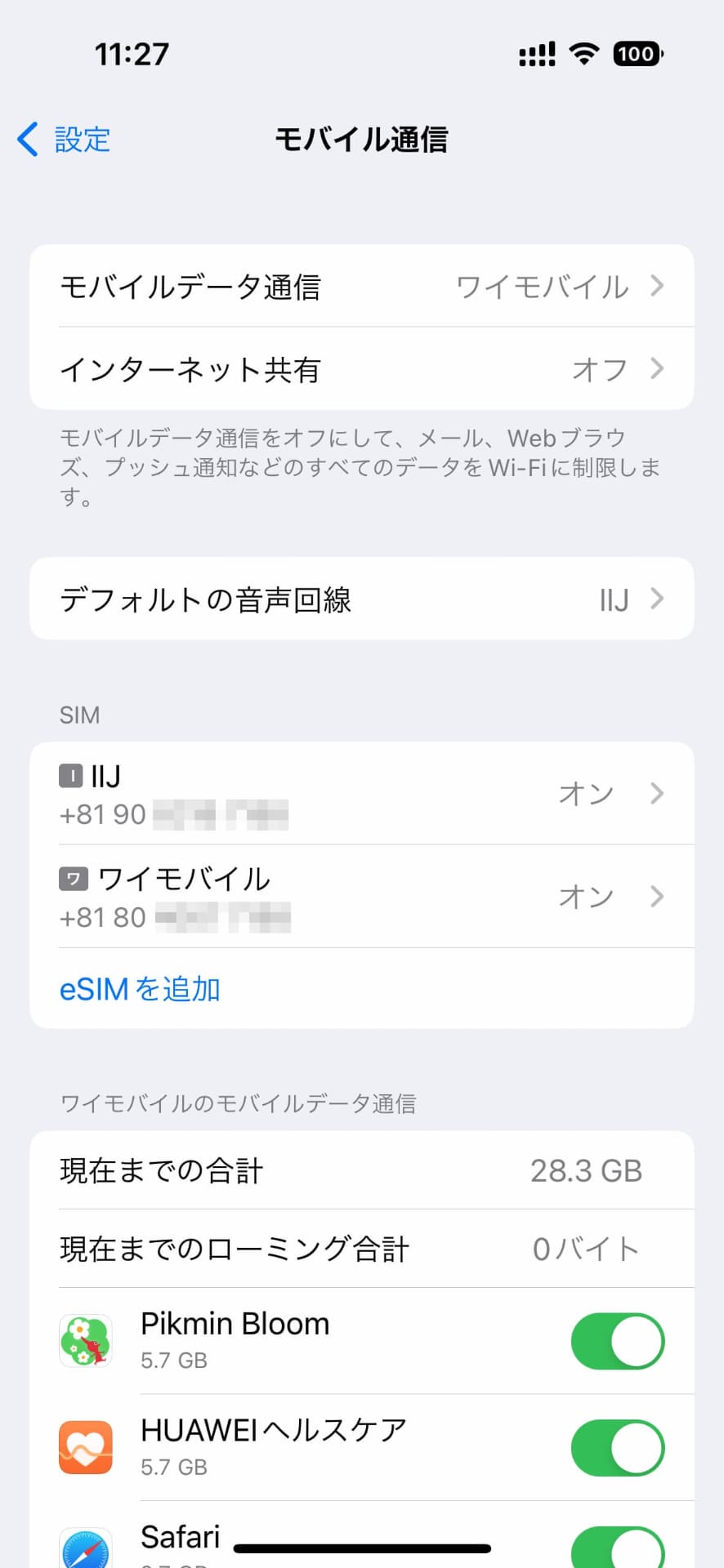This screenshot has width=724, height=1568.
Task: Open the ワイモバイル SIM settings row
Action: click(362, 896)
